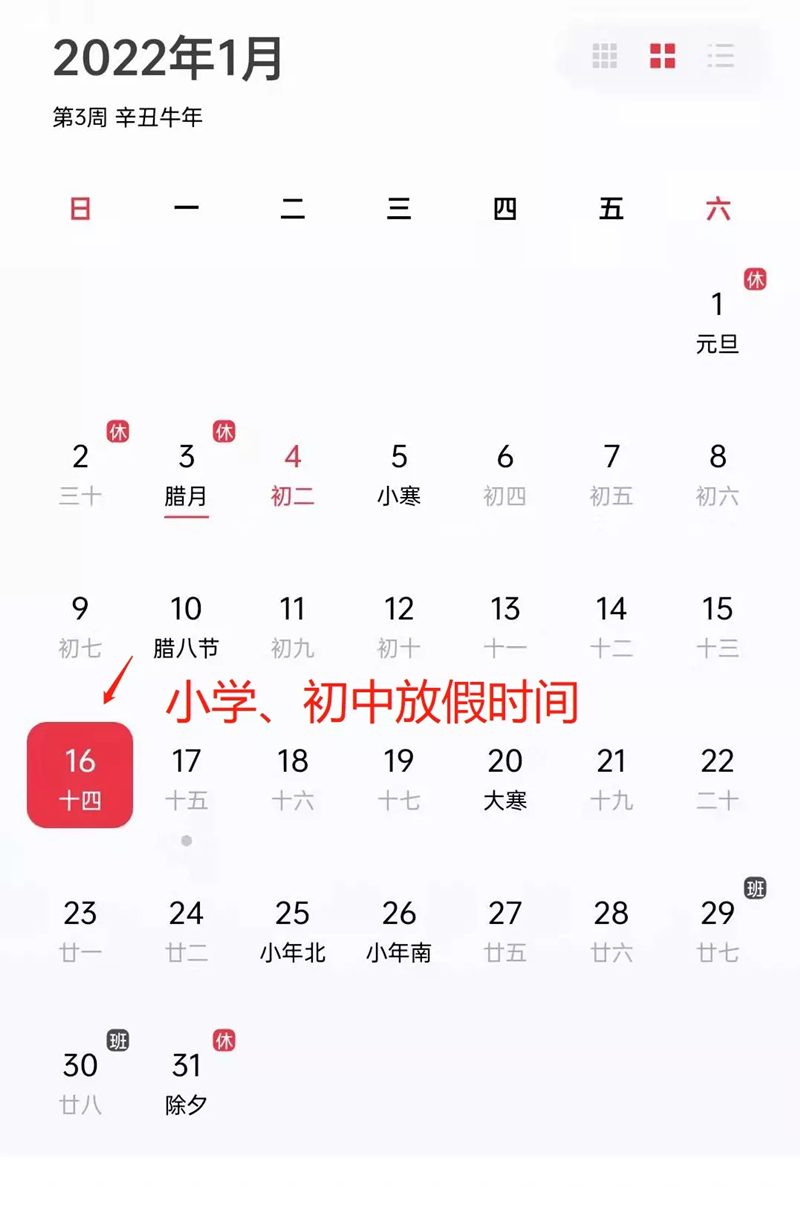Open January 31, 除夕

click(x=186, y=1082)
